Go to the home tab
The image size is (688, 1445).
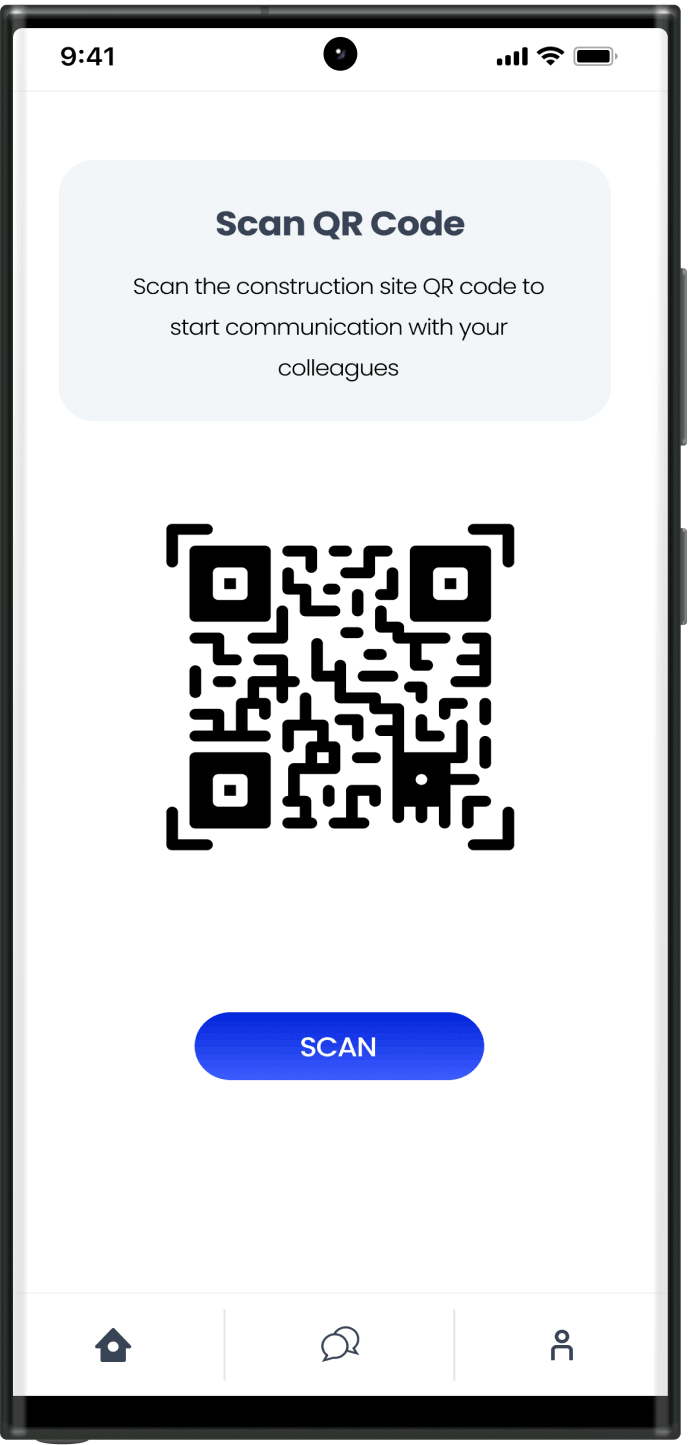click(x=113, y=1345)
